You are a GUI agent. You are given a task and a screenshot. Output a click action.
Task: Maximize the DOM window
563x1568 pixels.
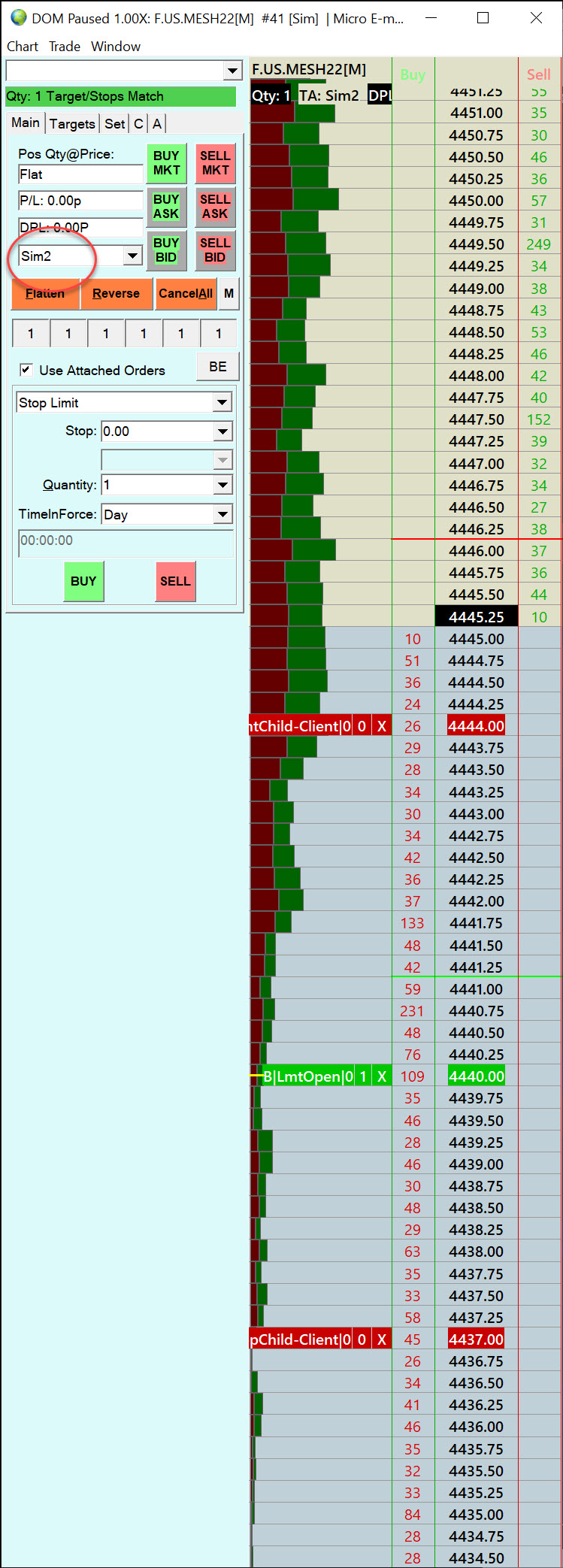(483, 18)
